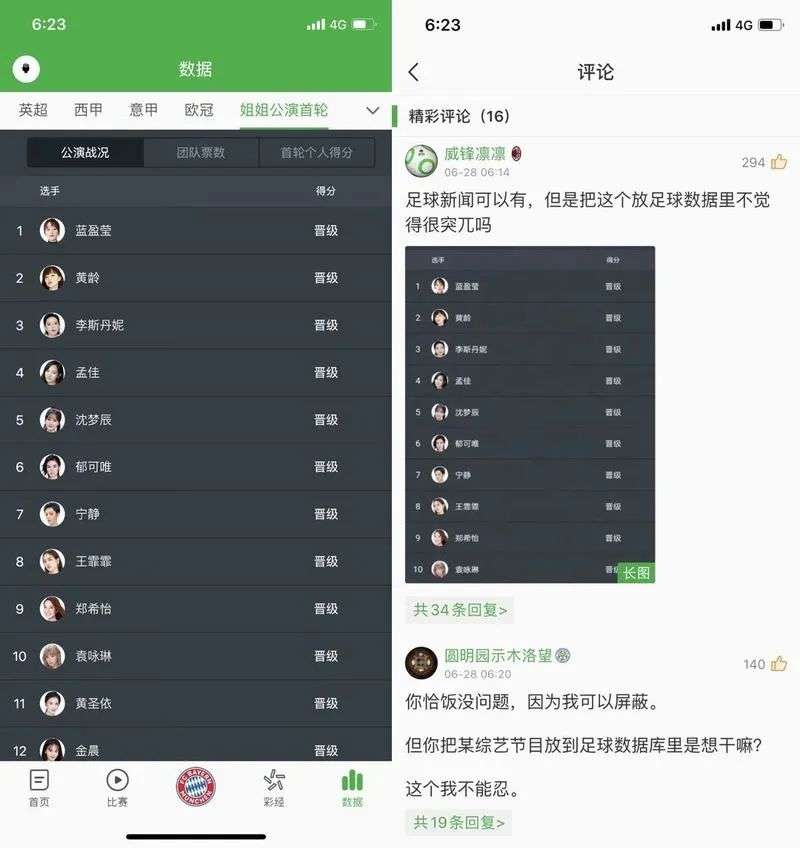Switch to the 西甲 league tab

(x=88, y=110)
